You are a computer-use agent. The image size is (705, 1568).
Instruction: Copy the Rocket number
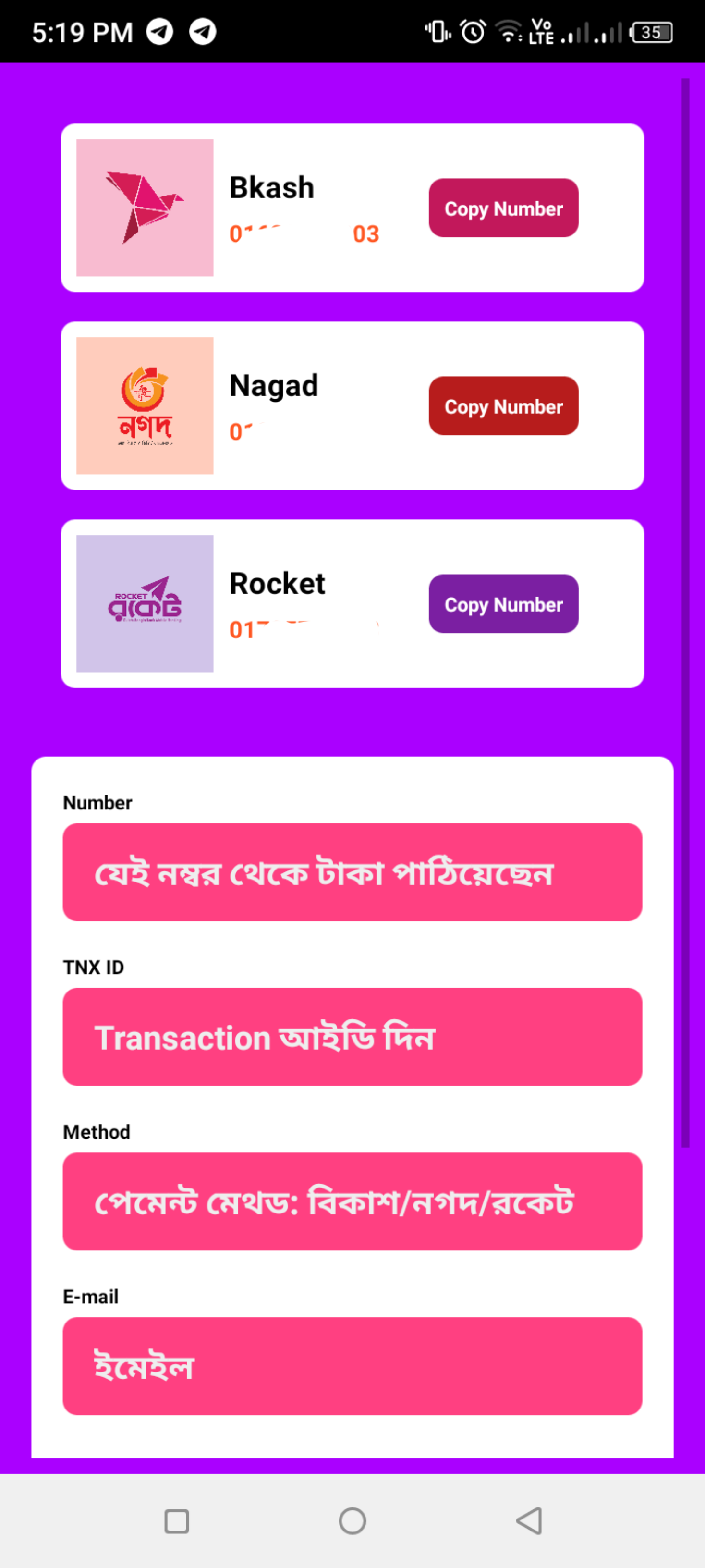tap(503, 603)
